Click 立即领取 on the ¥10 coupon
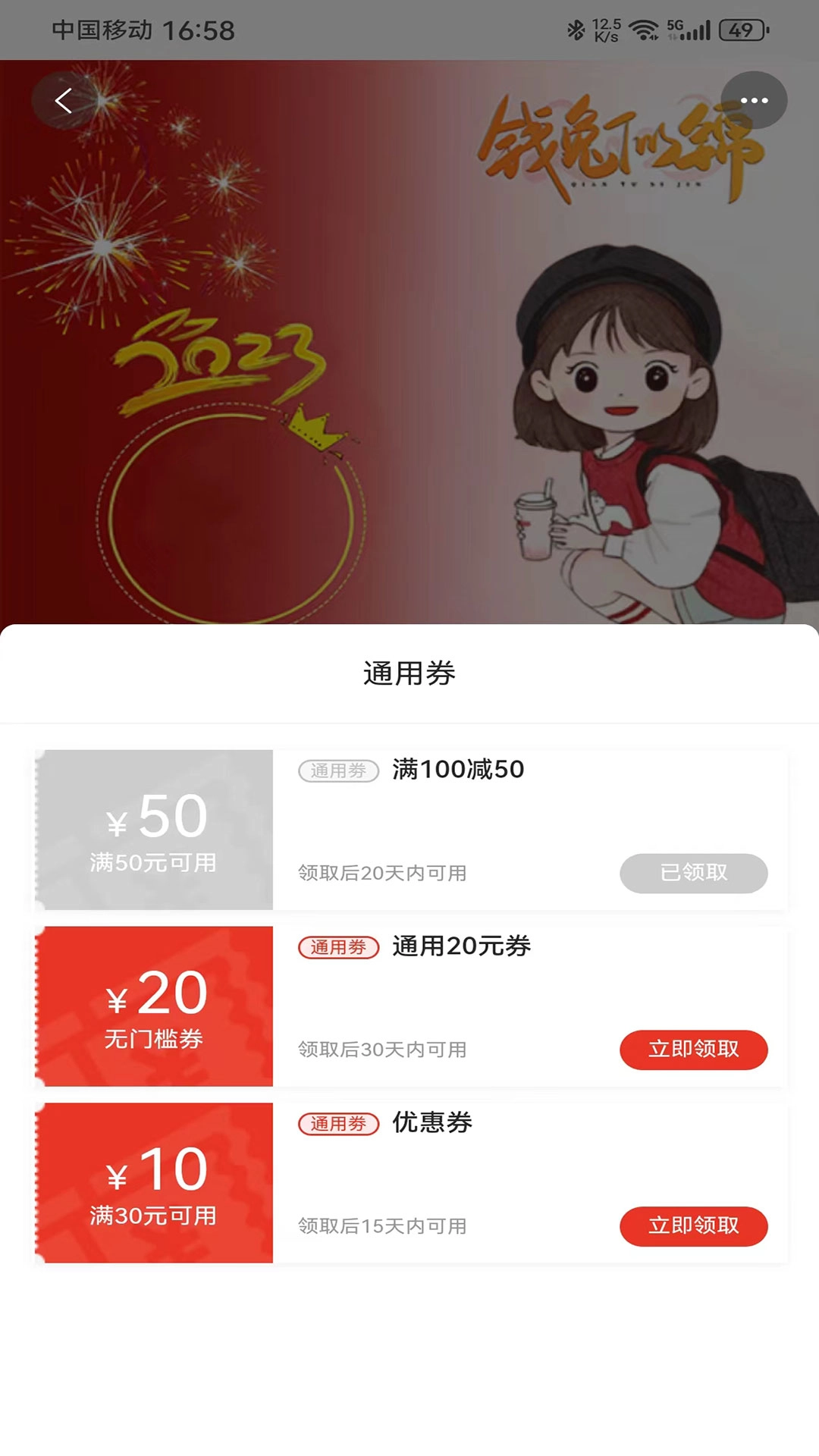 click(693, 1226)
